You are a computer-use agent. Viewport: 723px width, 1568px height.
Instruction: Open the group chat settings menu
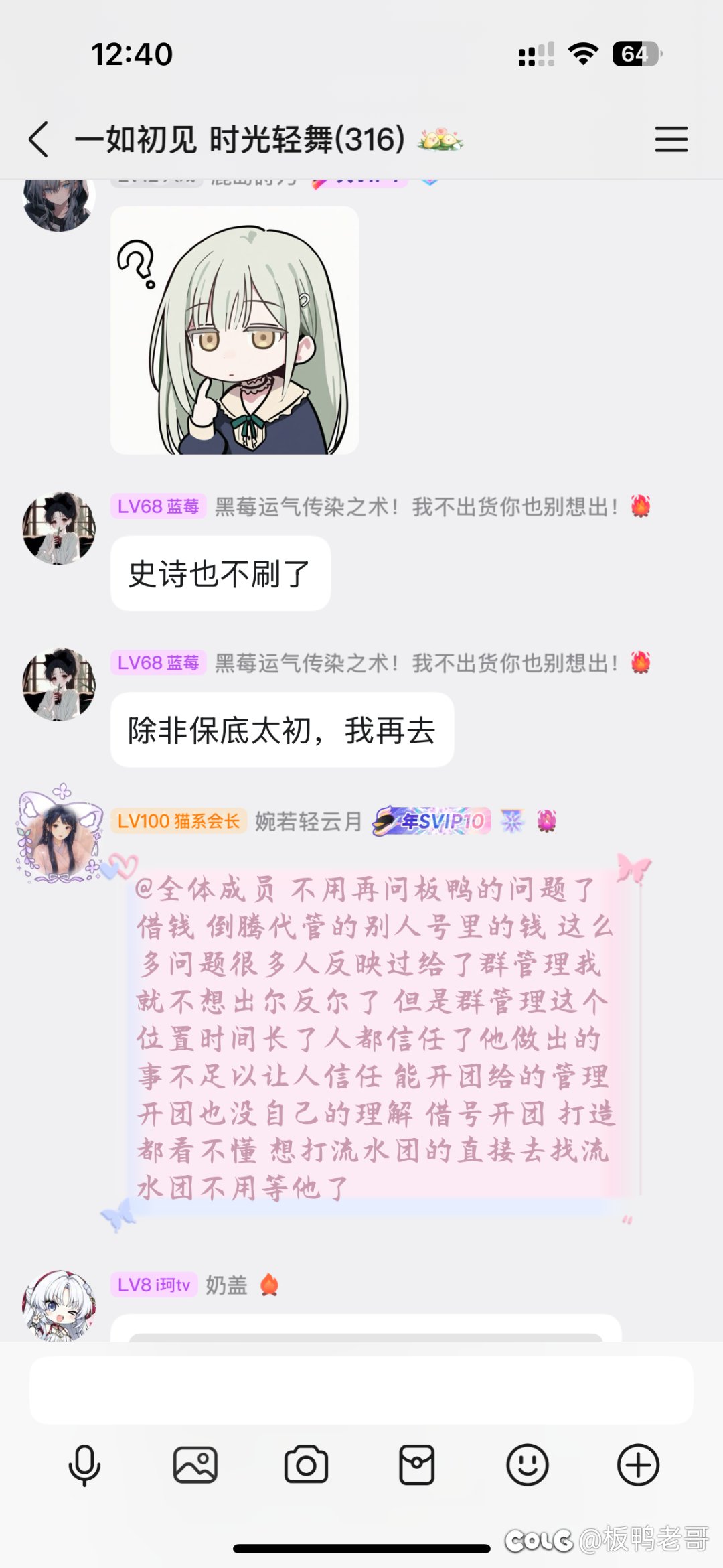tap(671, 139)
